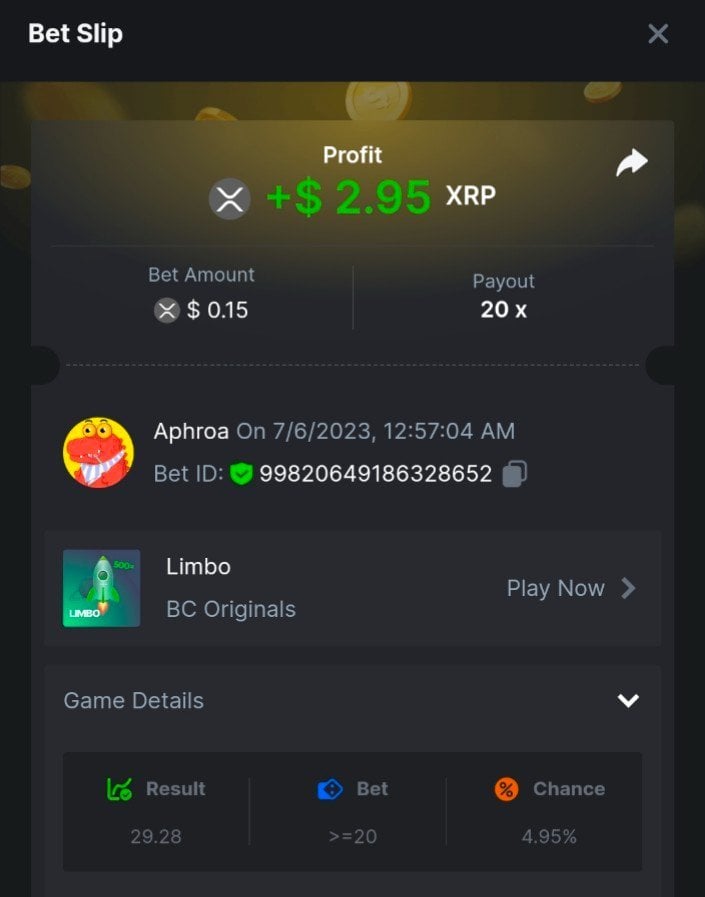
Task: Copy the Bet ID
Action: 514,474
